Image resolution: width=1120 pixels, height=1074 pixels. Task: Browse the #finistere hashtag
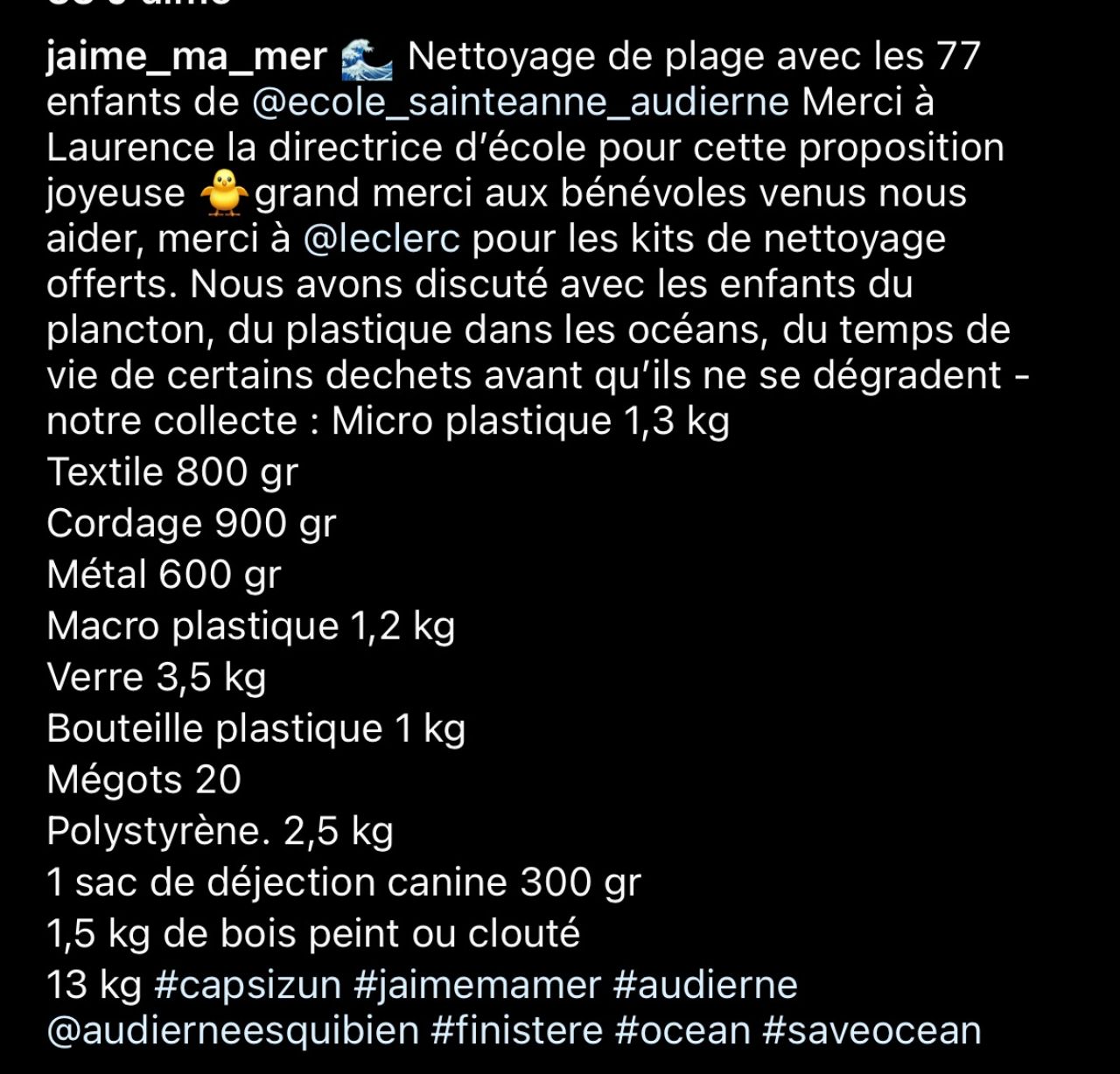pos(516,1030)
